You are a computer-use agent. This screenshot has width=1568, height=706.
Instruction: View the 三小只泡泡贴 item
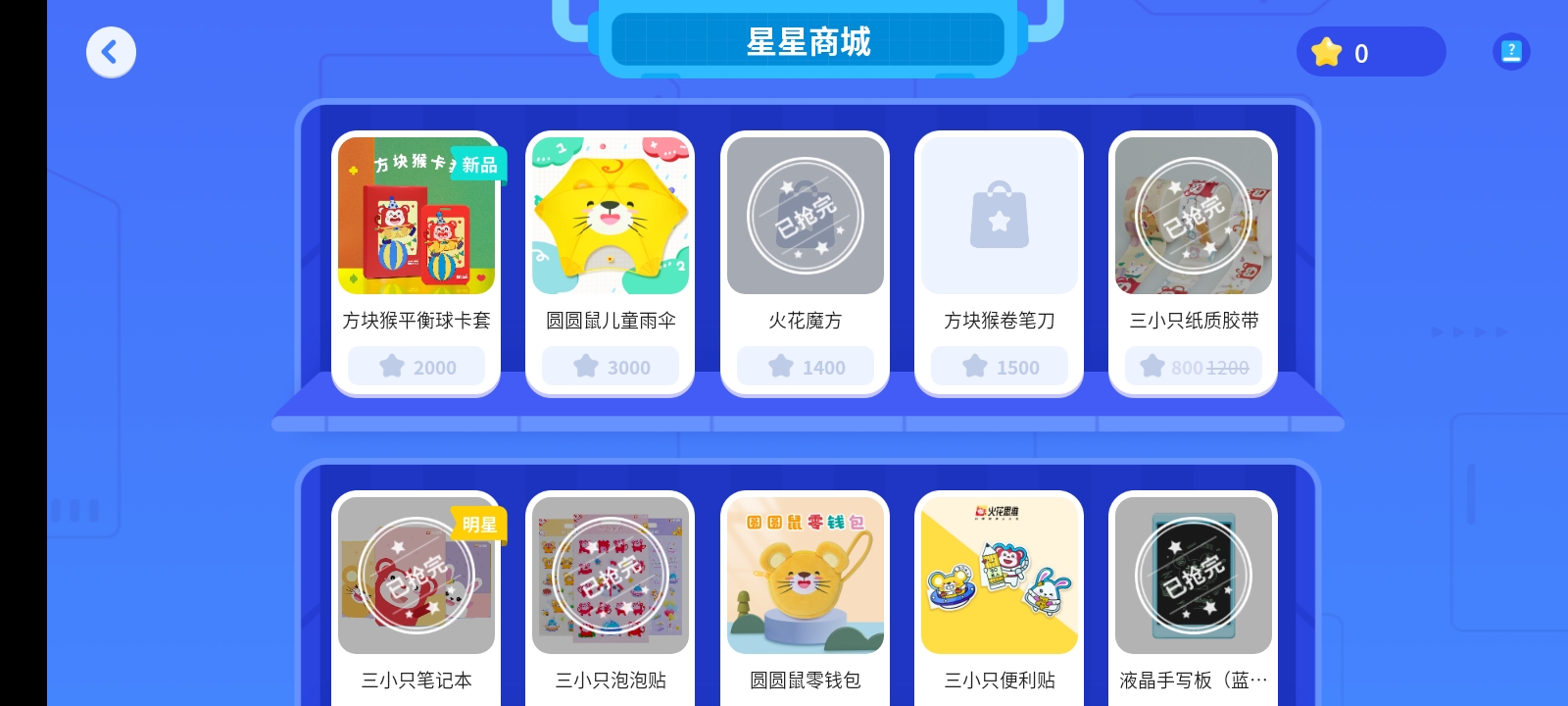611,598
